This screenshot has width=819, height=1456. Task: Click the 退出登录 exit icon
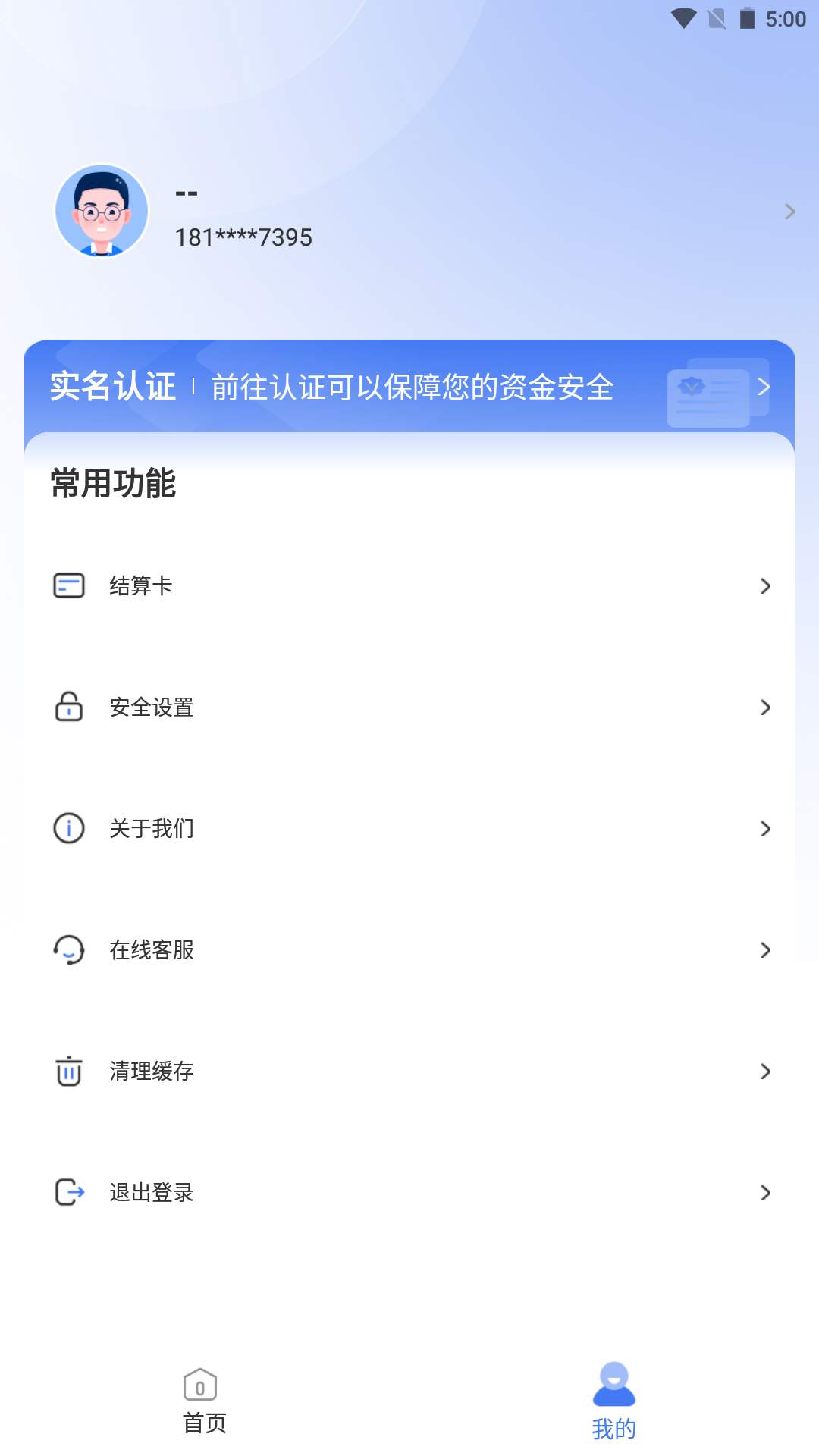pos(68,1192)
